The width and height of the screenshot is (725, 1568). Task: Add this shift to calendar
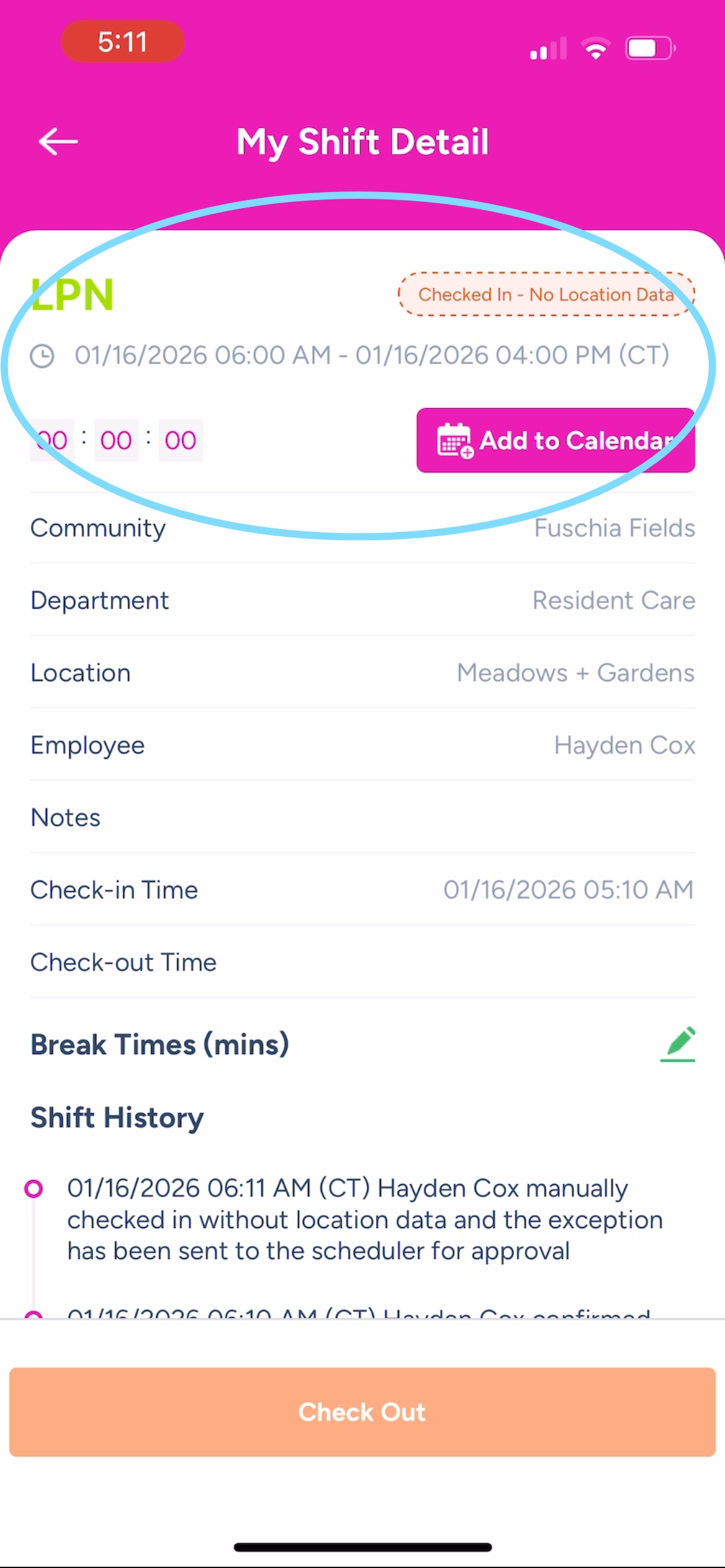pyautogui.click(x=555, y=440)
